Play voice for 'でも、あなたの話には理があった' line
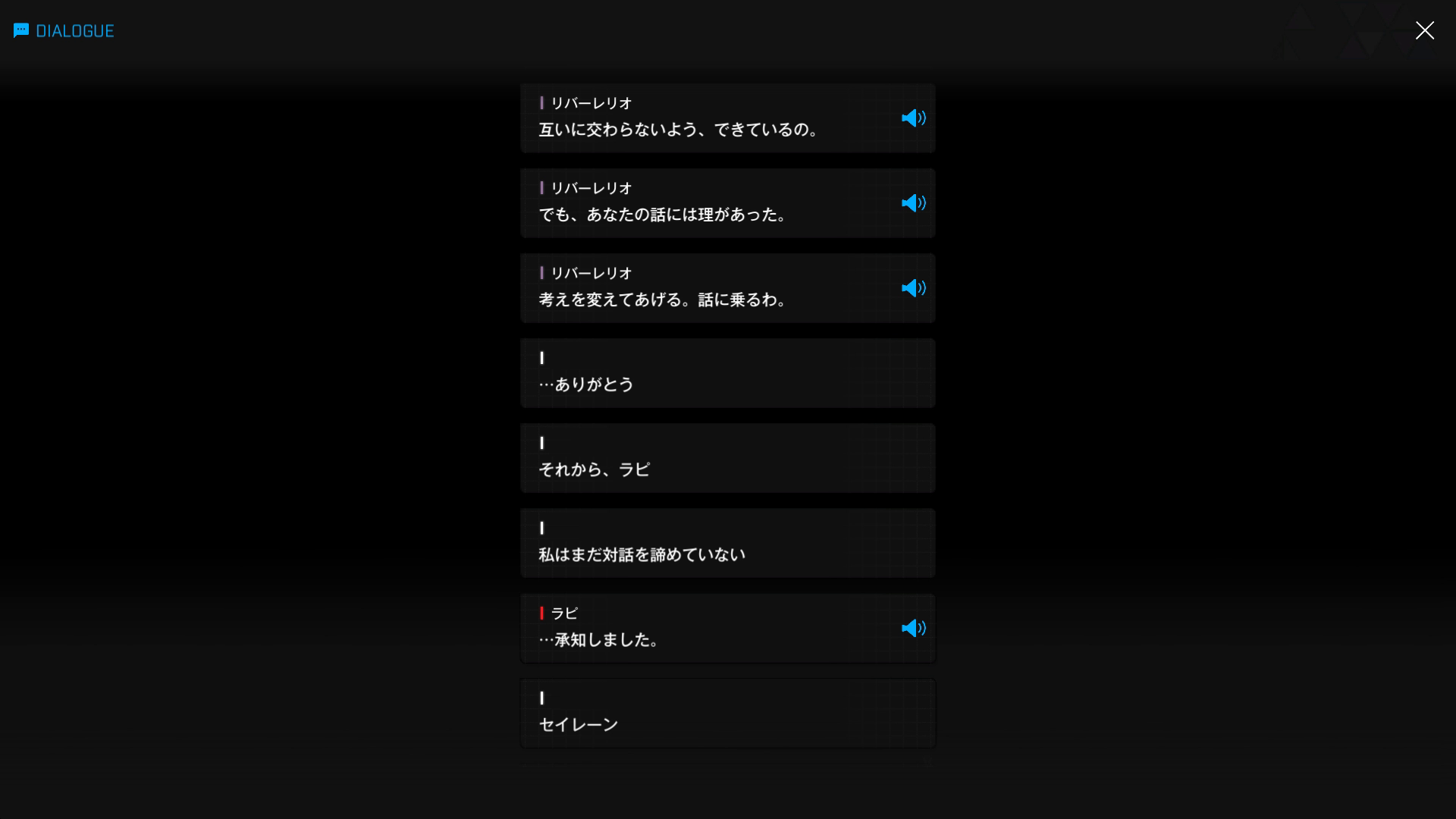This screenshot has height=819, width=1456. (x=913, y=203)
